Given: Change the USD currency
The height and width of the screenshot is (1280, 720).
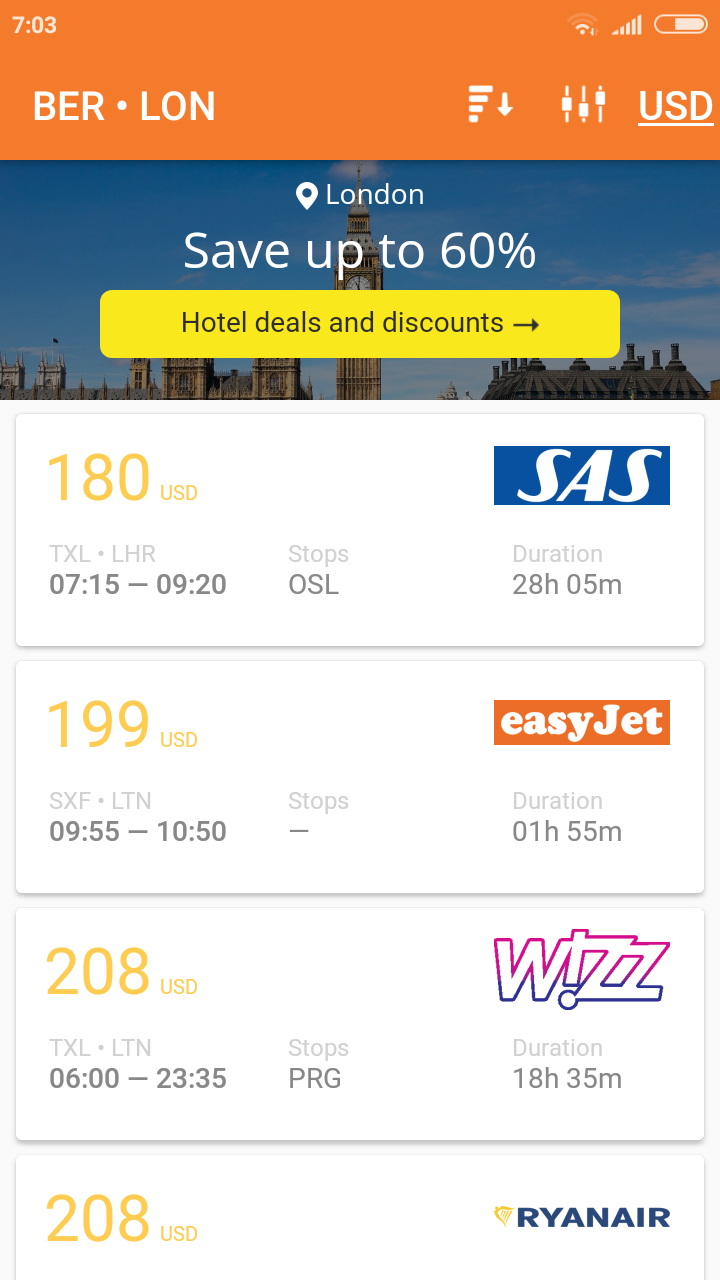Looking at the screenshot, I should pyautogui.click(x=675, y=106).
